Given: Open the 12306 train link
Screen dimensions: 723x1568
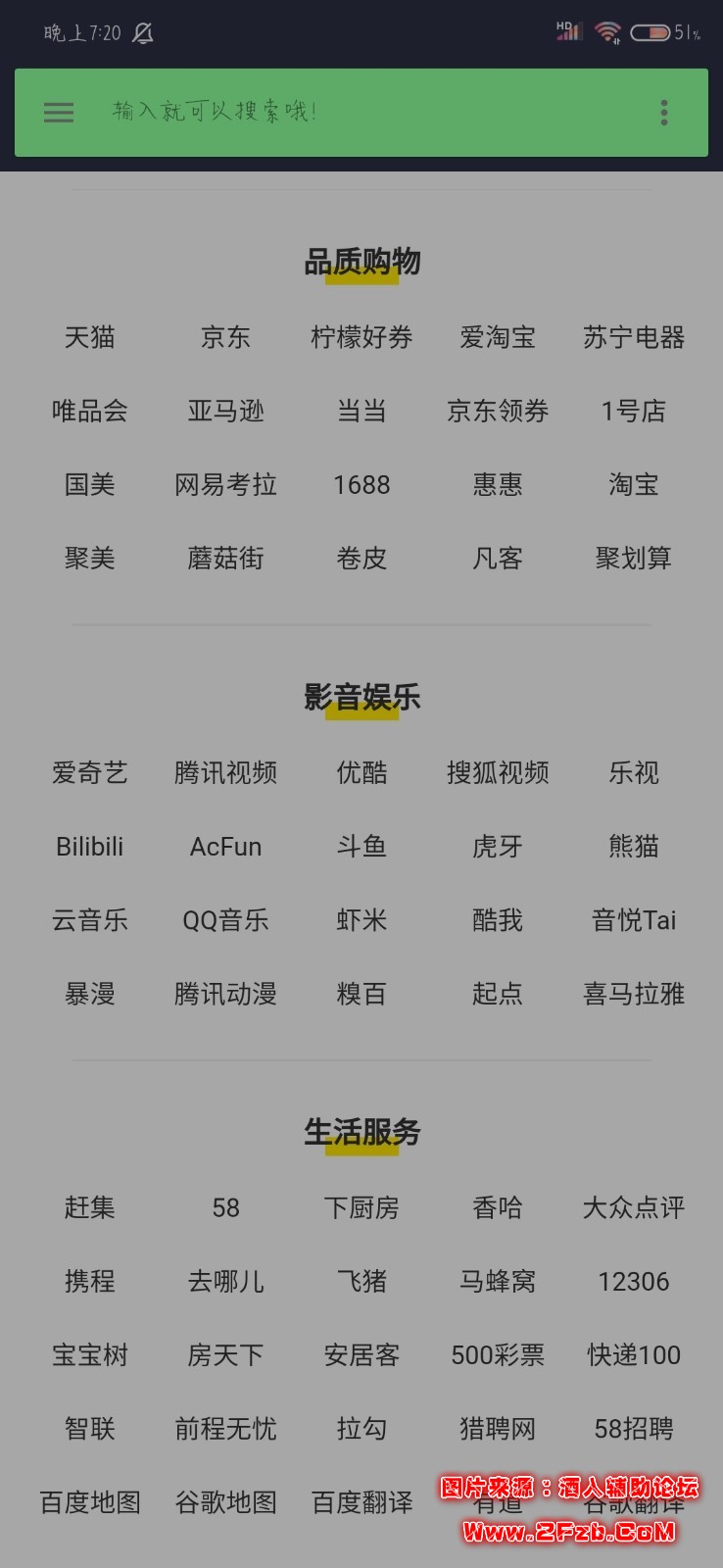Looking at the screenshot, I should 633,1282.
